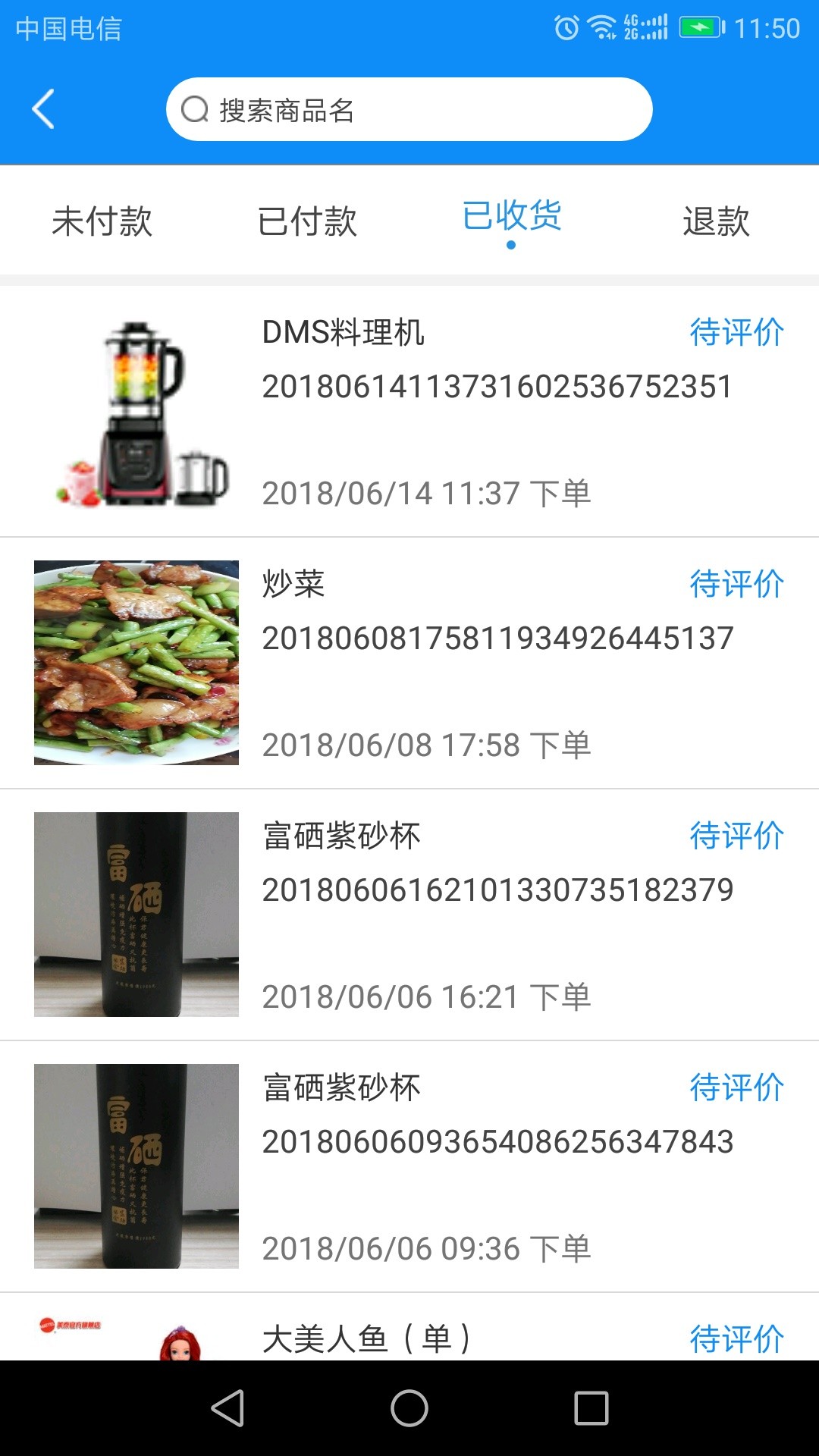
Task: Tap 待评价 on the 09:36 富硒紫砂杯 order
Action: [x=736, y=1087]
